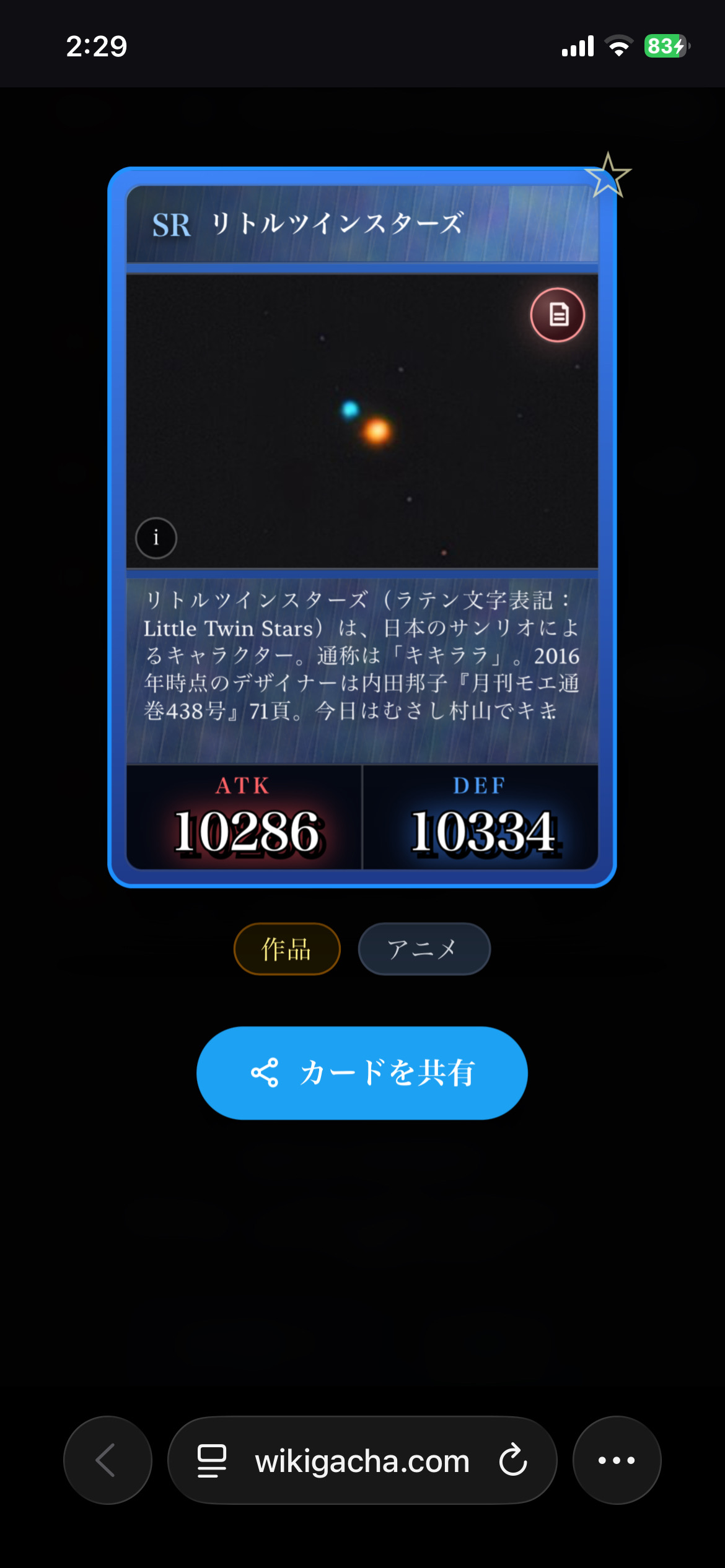Favorite the card with the star icon
Image resolution: width=725 pixels, height=1568 pixels.
[607, 175]
